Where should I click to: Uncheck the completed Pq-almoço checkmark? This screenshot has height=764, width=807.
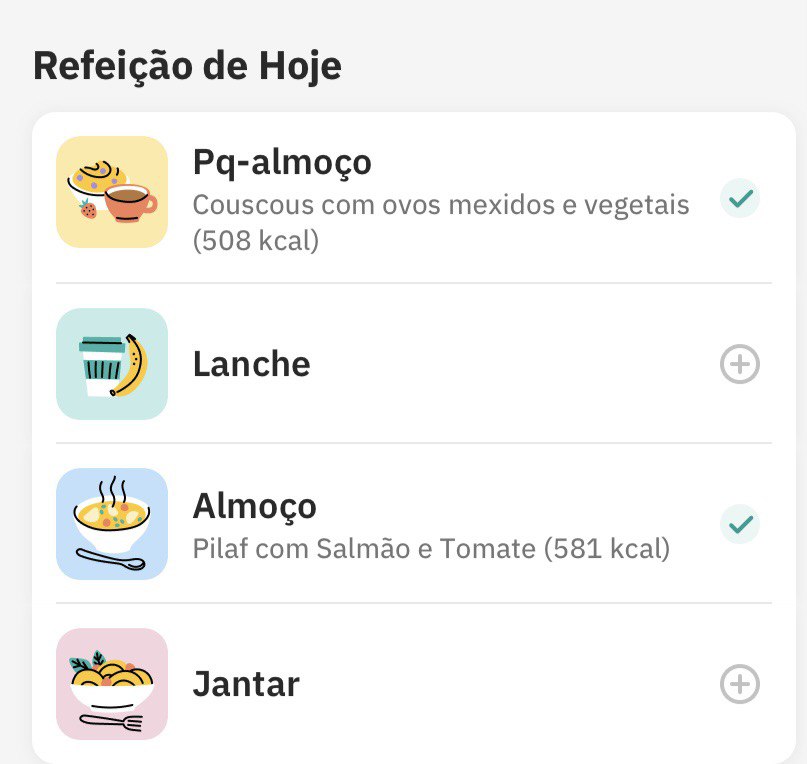click(740, 199)
